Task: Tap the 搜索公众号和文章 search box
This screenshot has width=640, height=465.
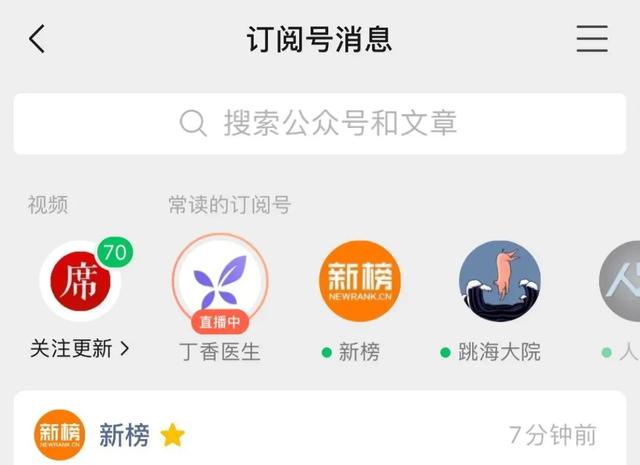Action: click(320, 123)
